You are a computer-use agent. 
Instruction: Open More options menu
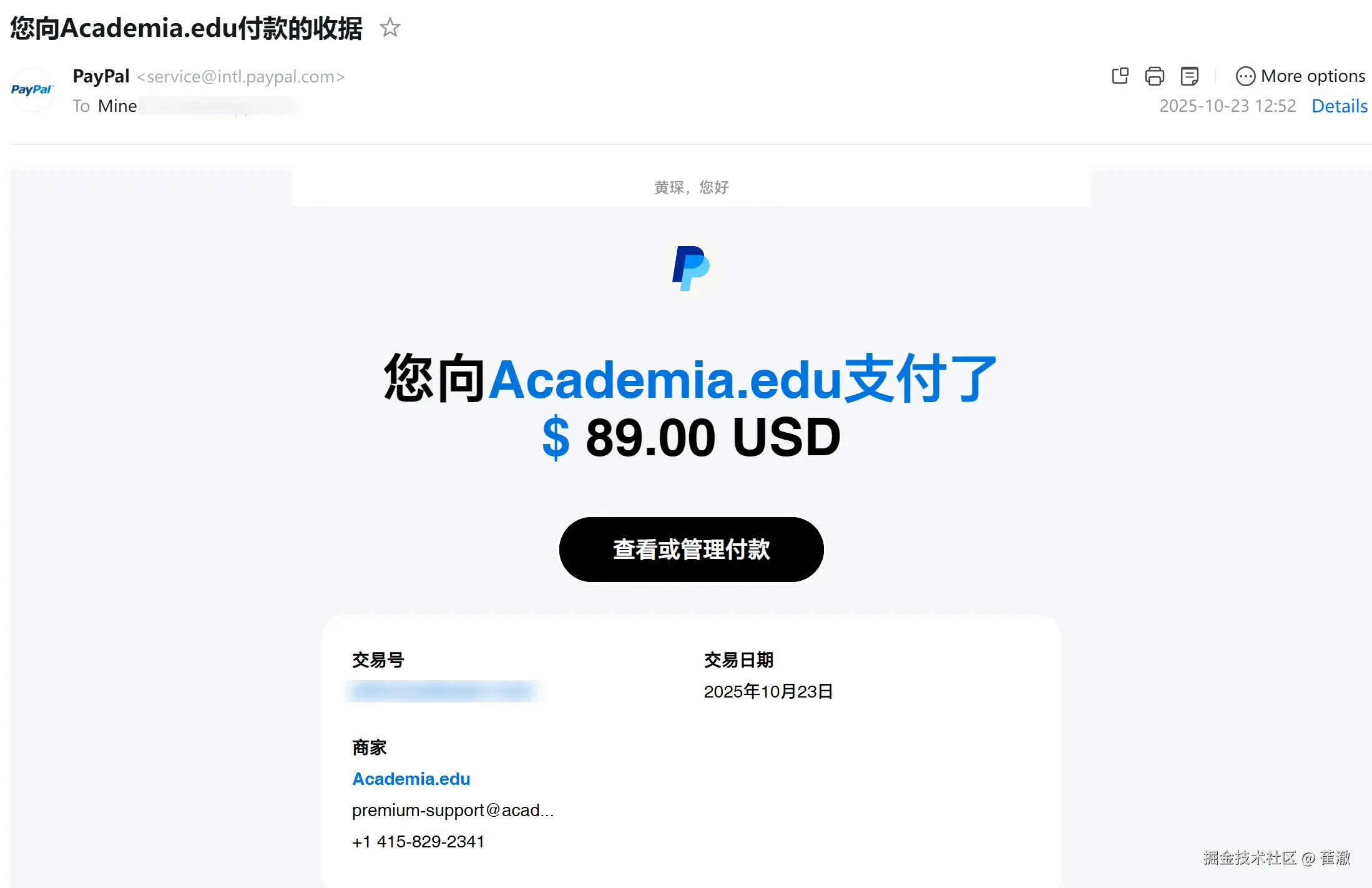pos(1300,76)
